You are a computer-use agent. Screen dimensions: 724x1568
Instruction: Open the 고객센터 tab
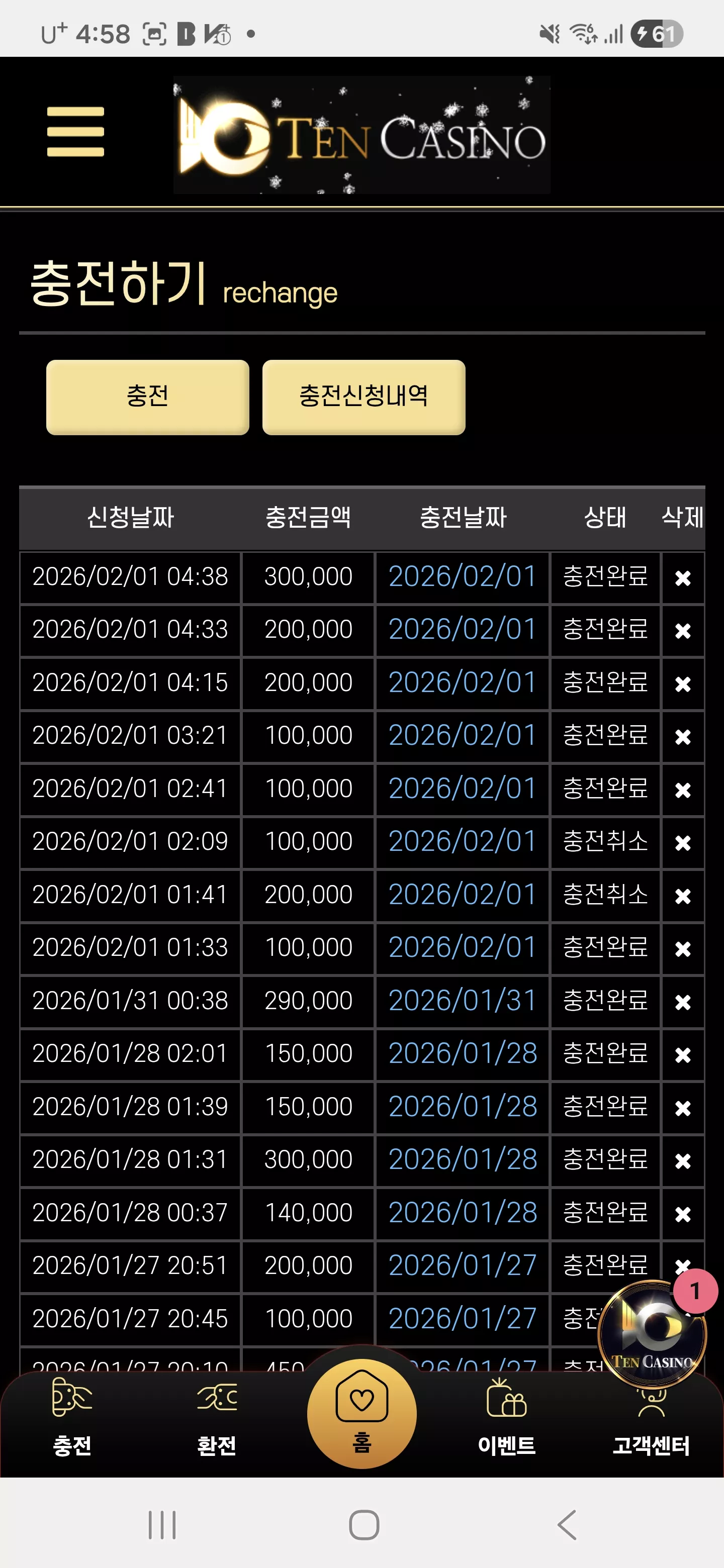coord(651,1424)
